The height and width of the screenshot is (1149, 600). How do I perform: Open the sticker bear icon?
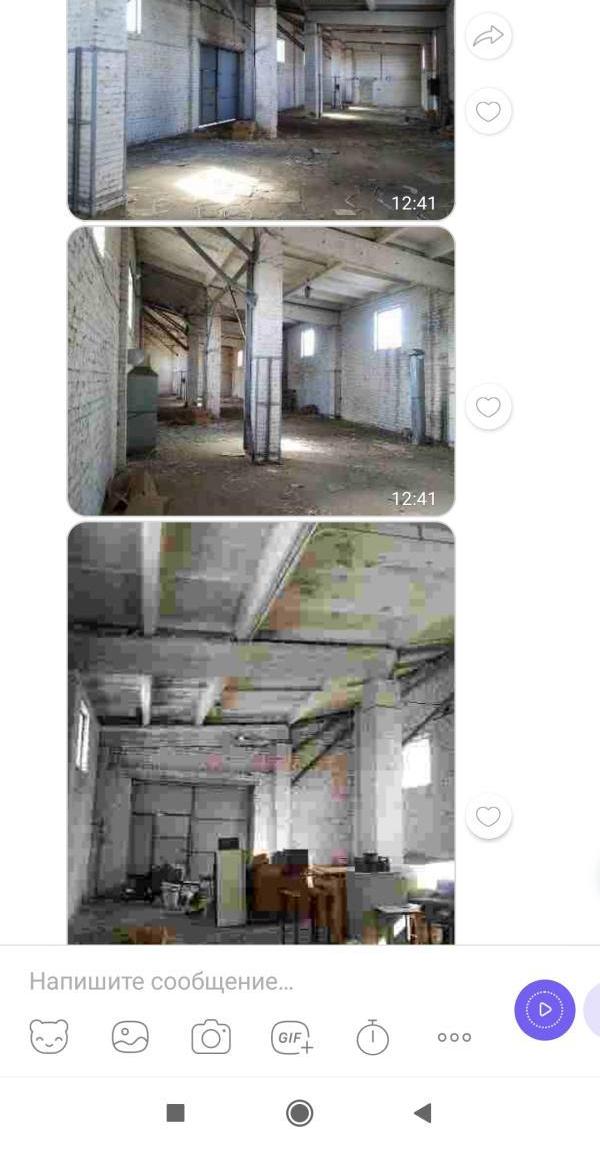tap(49, 1037)
